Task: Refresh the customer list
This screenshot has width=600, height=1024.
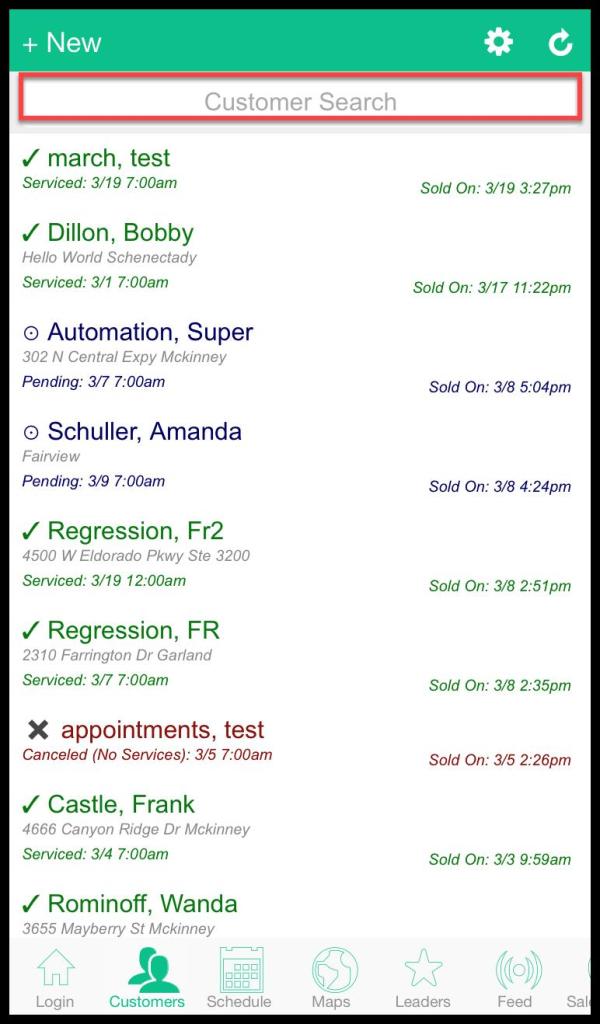Action: click(560, 42)
